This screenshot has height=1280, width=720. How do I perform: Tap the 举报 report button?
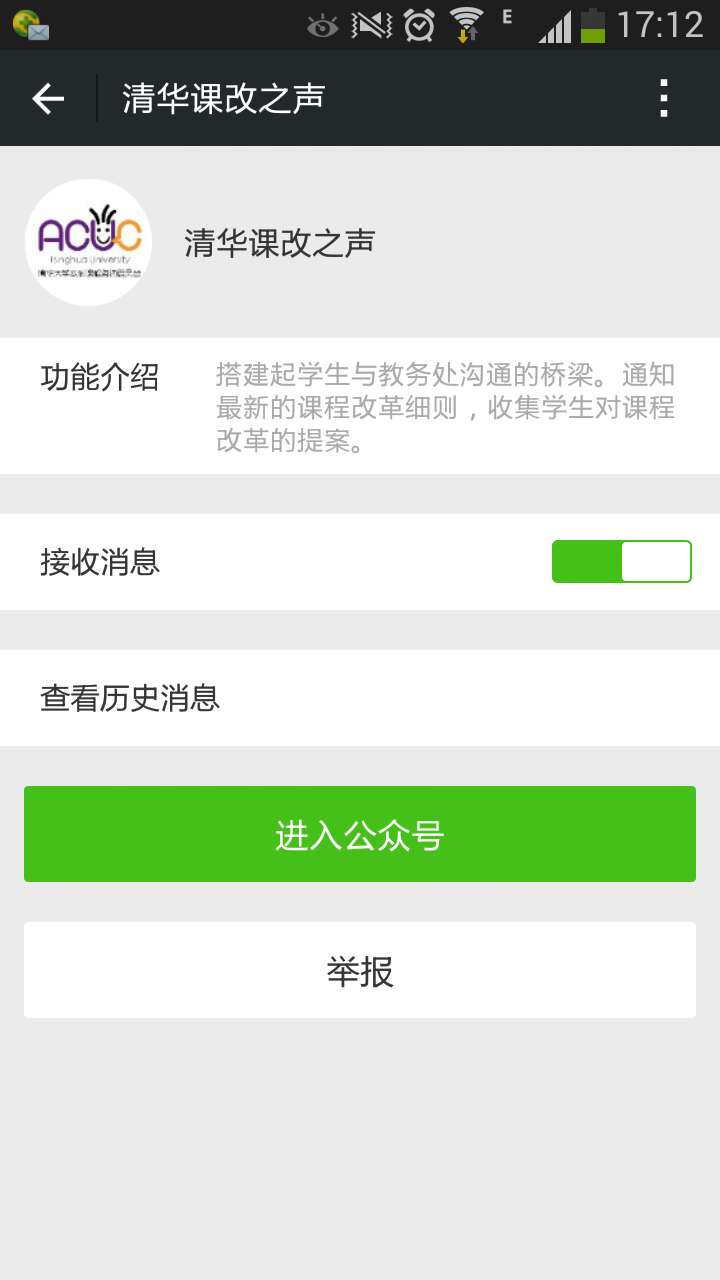360,970
